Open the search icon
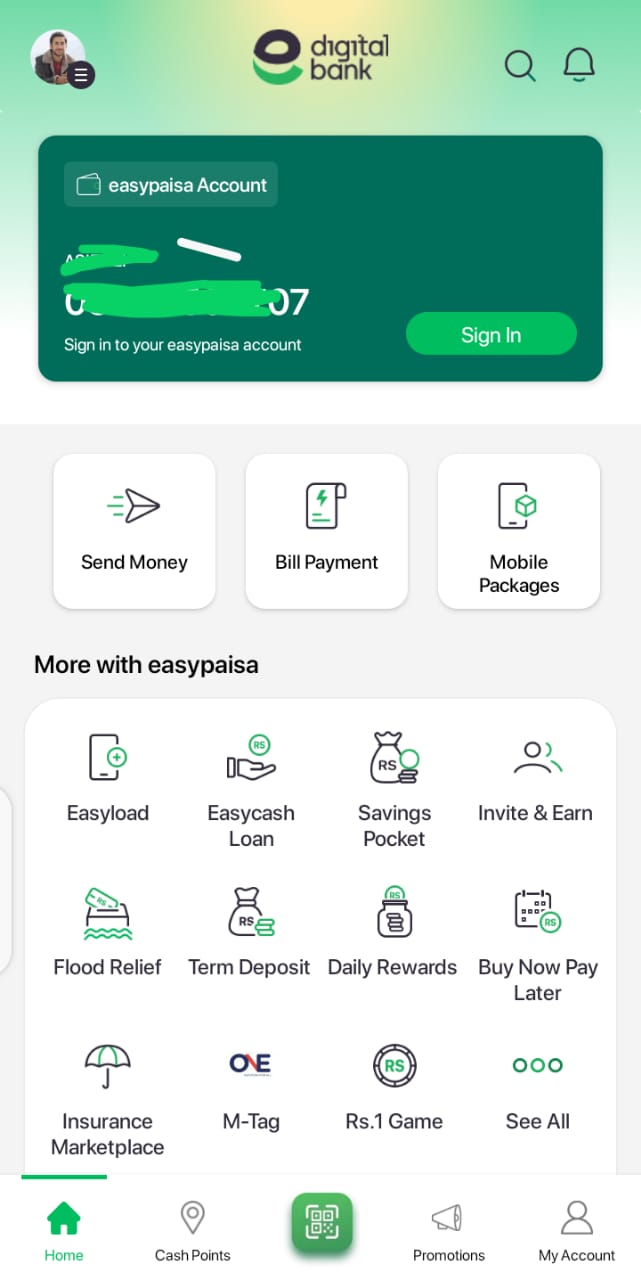This screenshot has width=641, height=1280. click(x=519, y=66)
